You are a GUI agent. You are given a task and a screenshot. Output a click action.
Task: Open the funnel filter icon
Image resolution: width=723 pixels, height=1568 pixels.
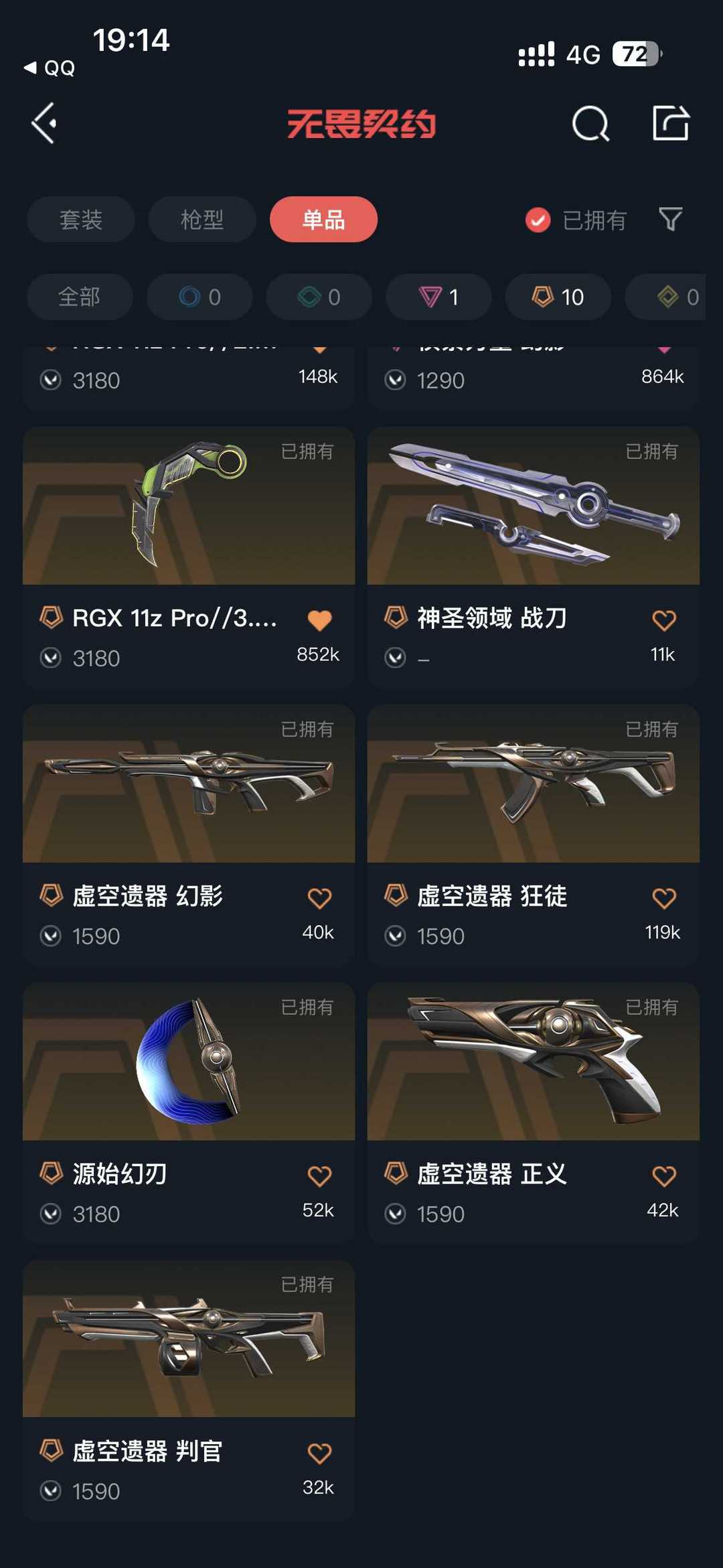[x=671, y=219]
